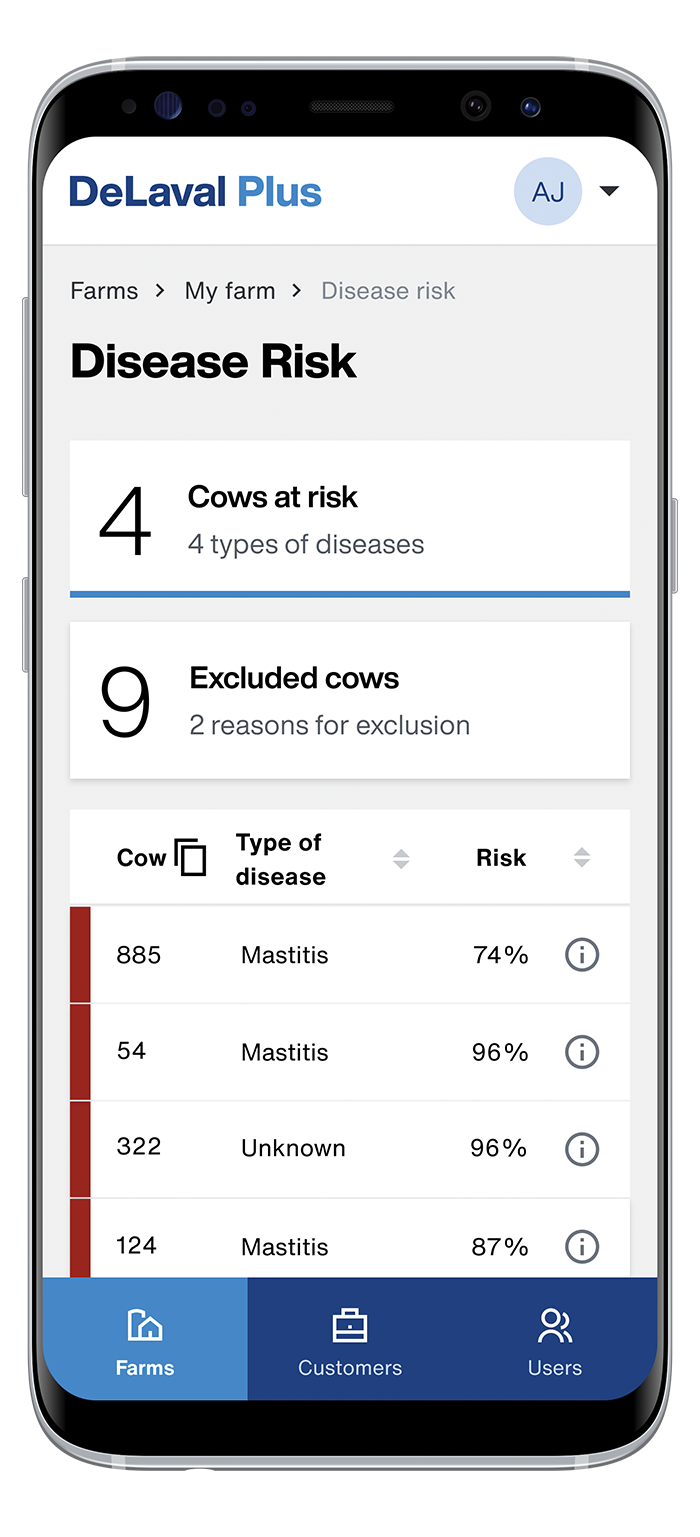Image resolution: width=700 pixels, height=1537 pixels.
Task: Show info for cow 54
Action: coord(582,1052)
